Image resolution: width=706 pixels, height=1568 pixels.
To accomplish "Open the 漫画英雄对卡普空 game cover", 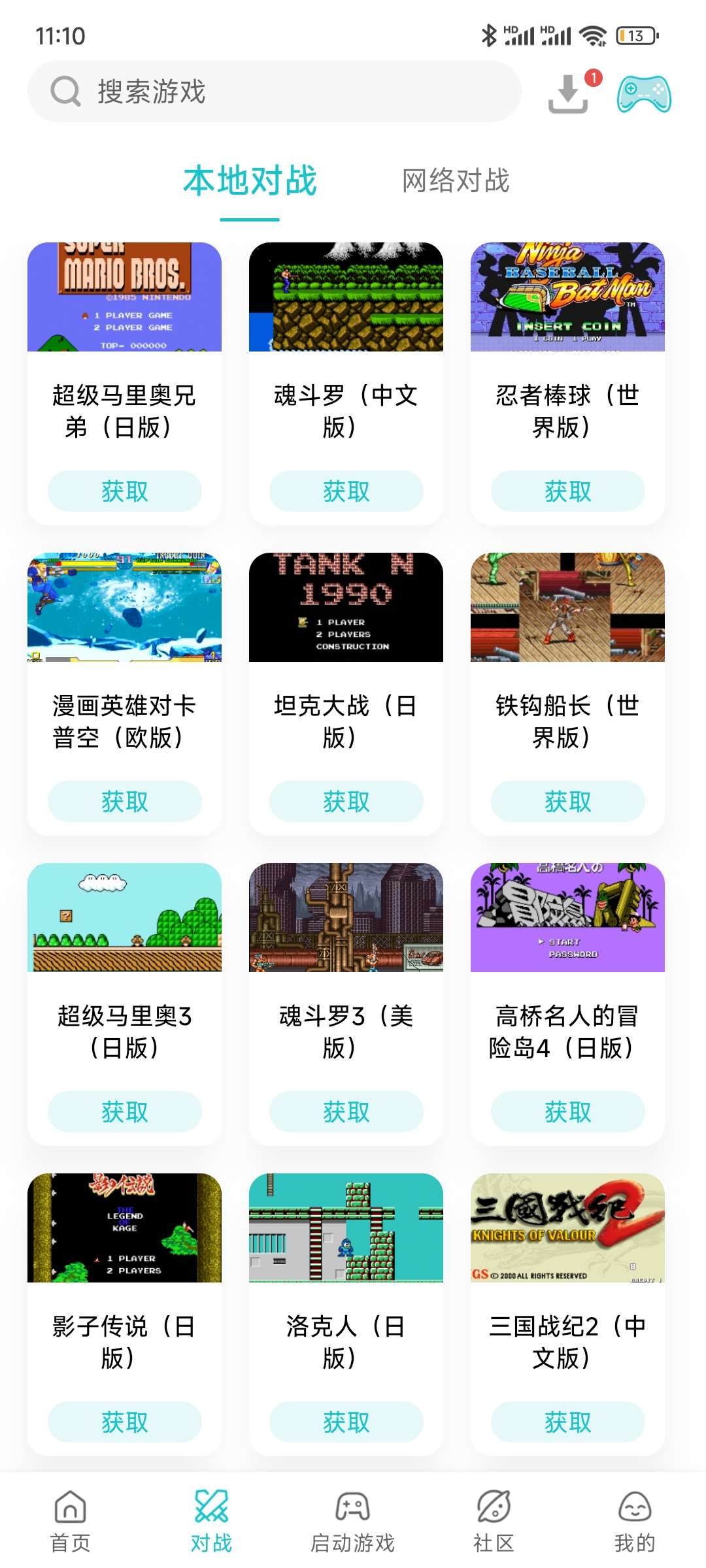I will click(x=124, y=608).
